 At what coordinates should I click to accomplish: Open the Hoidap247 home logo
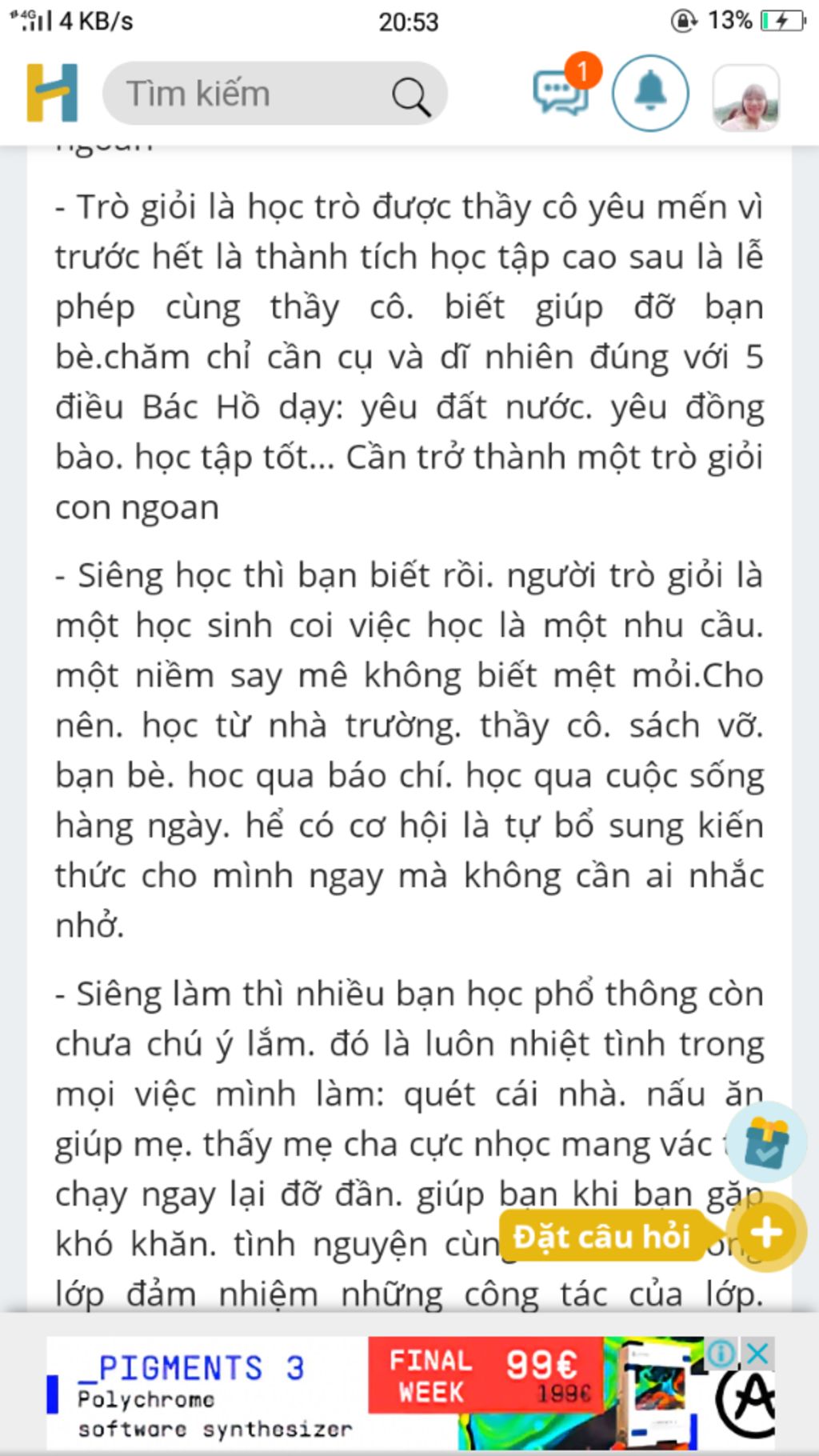pos(52,93)
